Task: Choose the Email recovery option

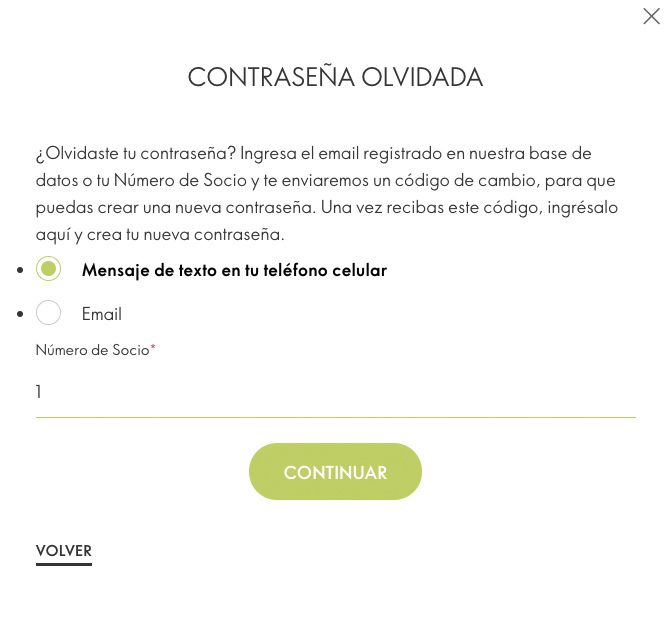Action: pyautogui.click(x=49, y=313)
